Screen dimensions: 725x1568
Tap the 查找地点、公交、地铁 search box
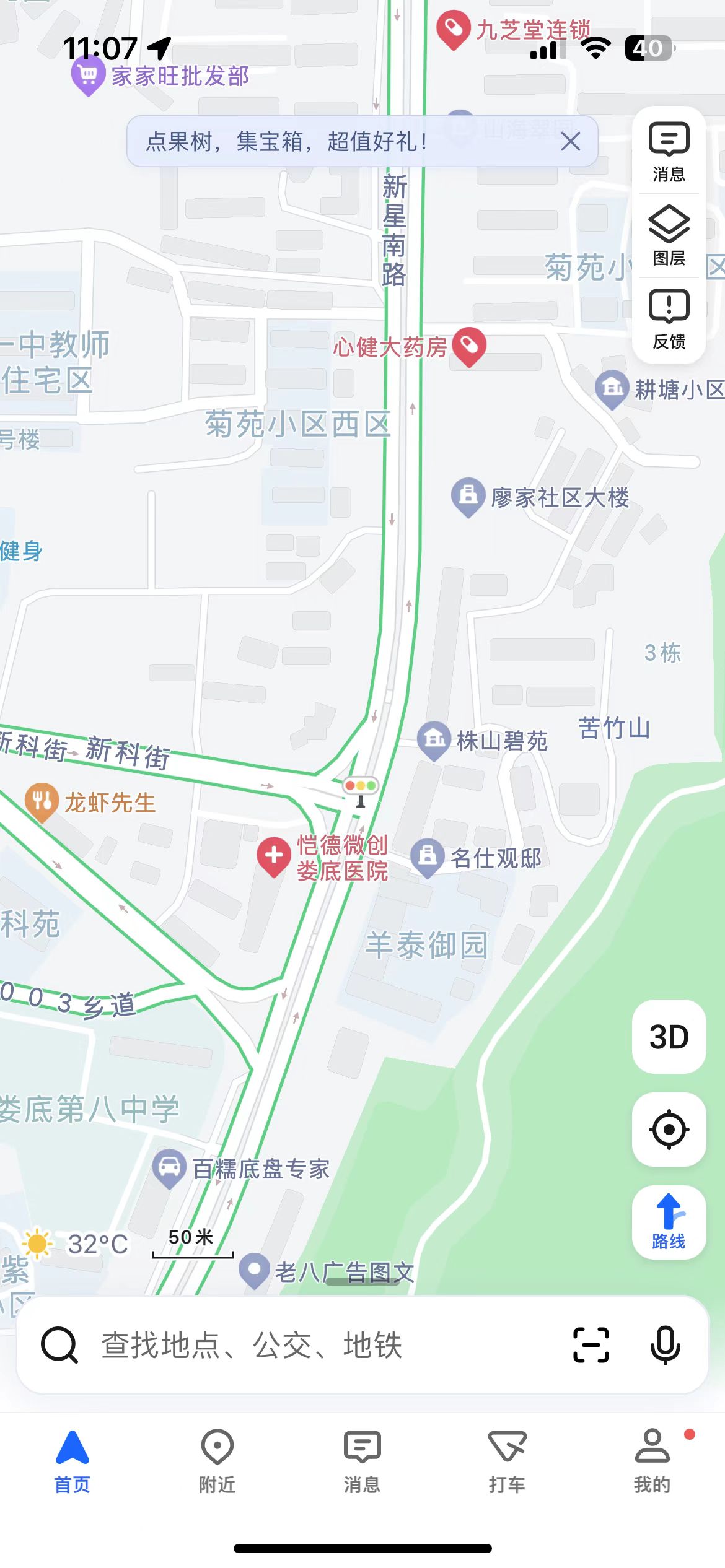tap(310, 1345)
